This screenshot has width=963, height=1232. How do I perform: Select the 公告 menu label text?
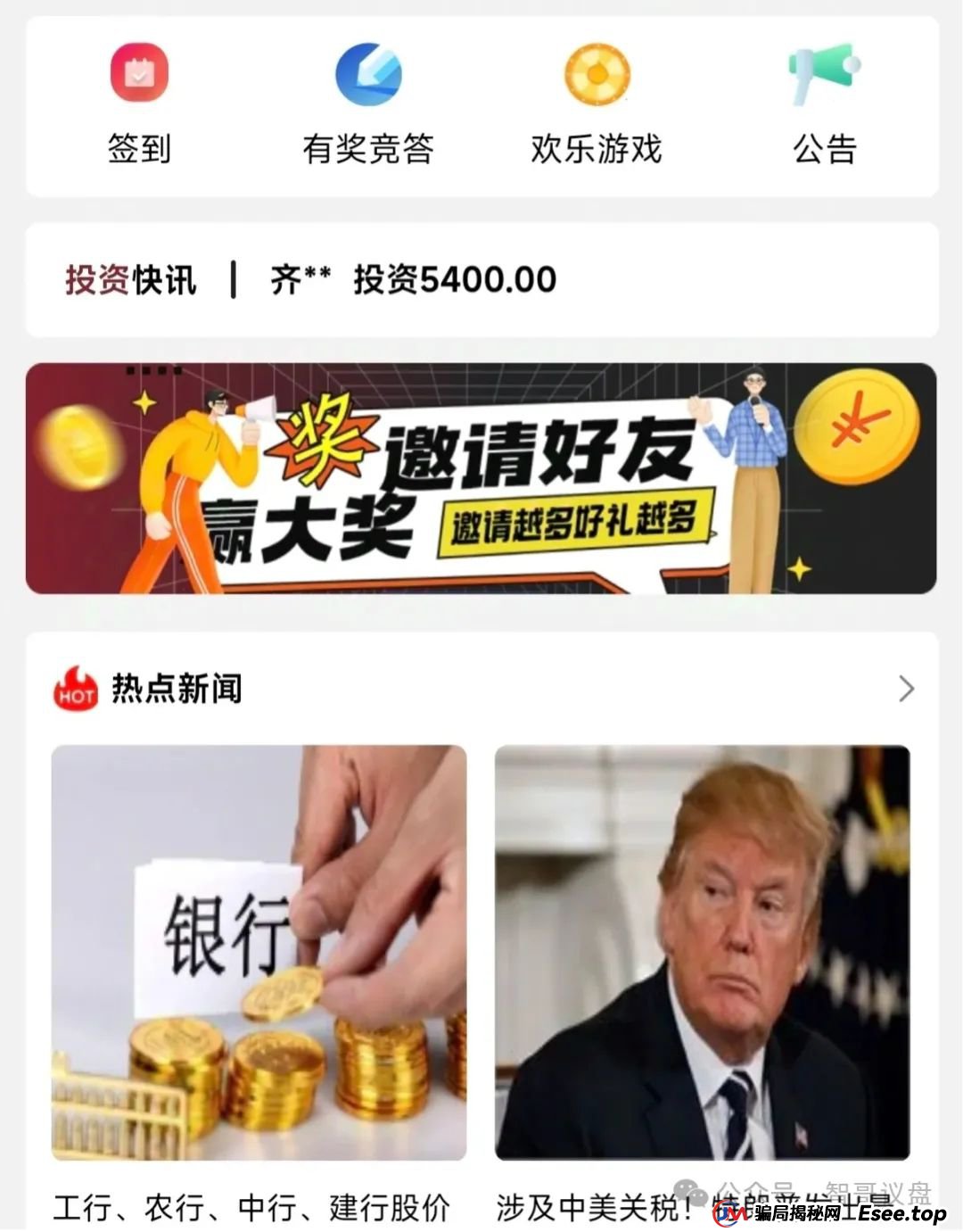(822, 149)
